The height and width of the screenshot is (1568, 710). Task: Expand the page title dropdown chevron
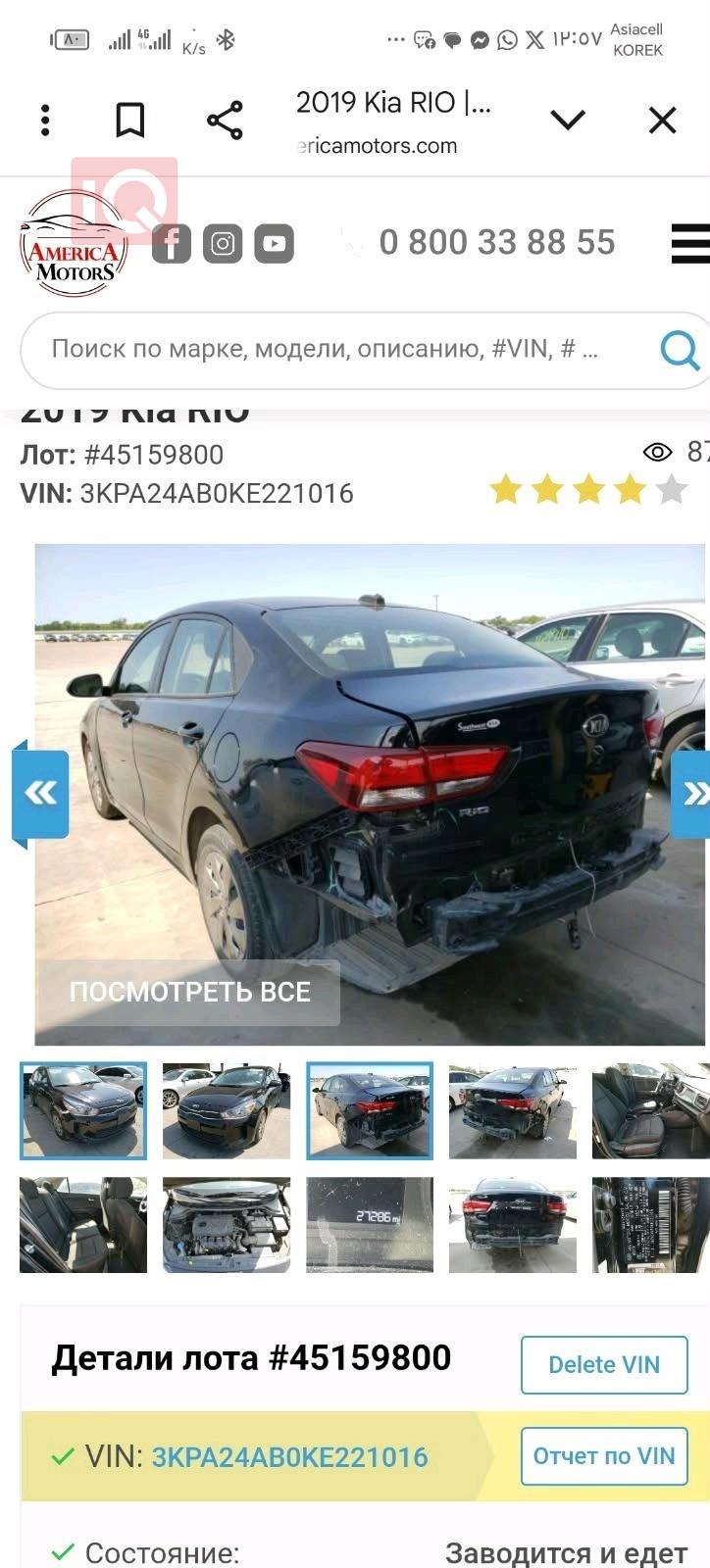click(x=568, y=121)
